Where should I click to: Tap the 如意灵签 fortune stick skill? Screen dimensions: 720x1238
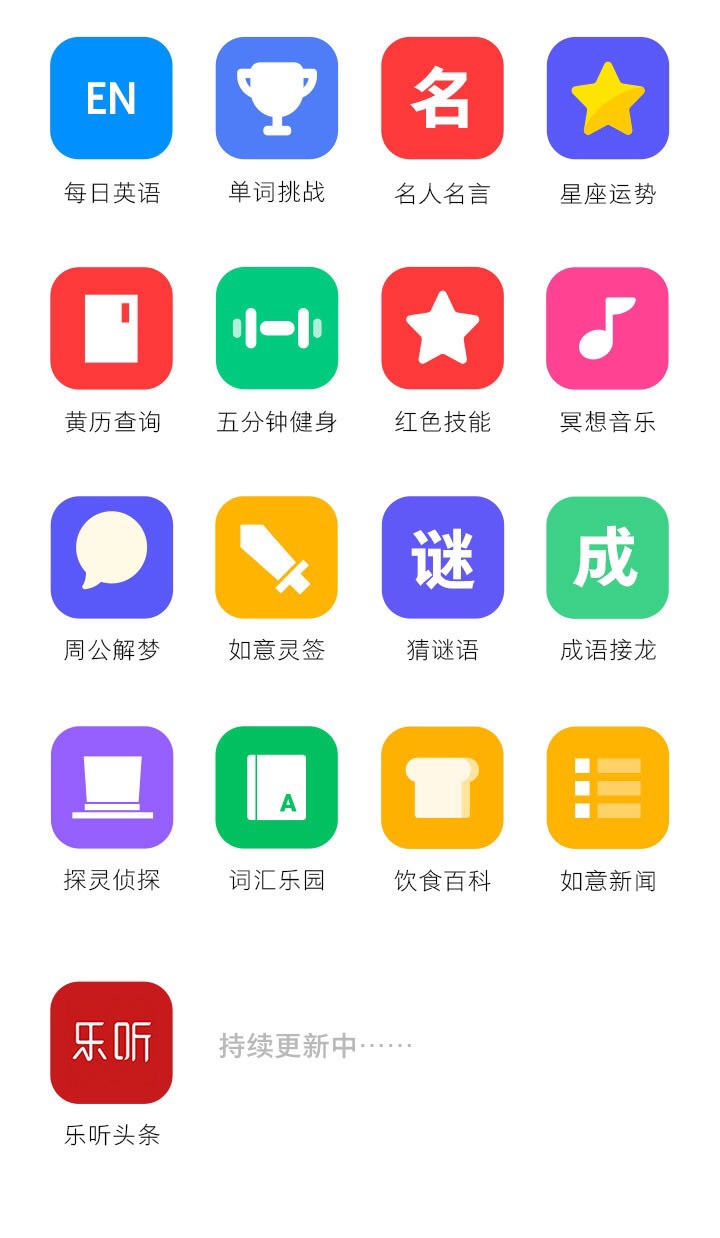coord(277,557)
